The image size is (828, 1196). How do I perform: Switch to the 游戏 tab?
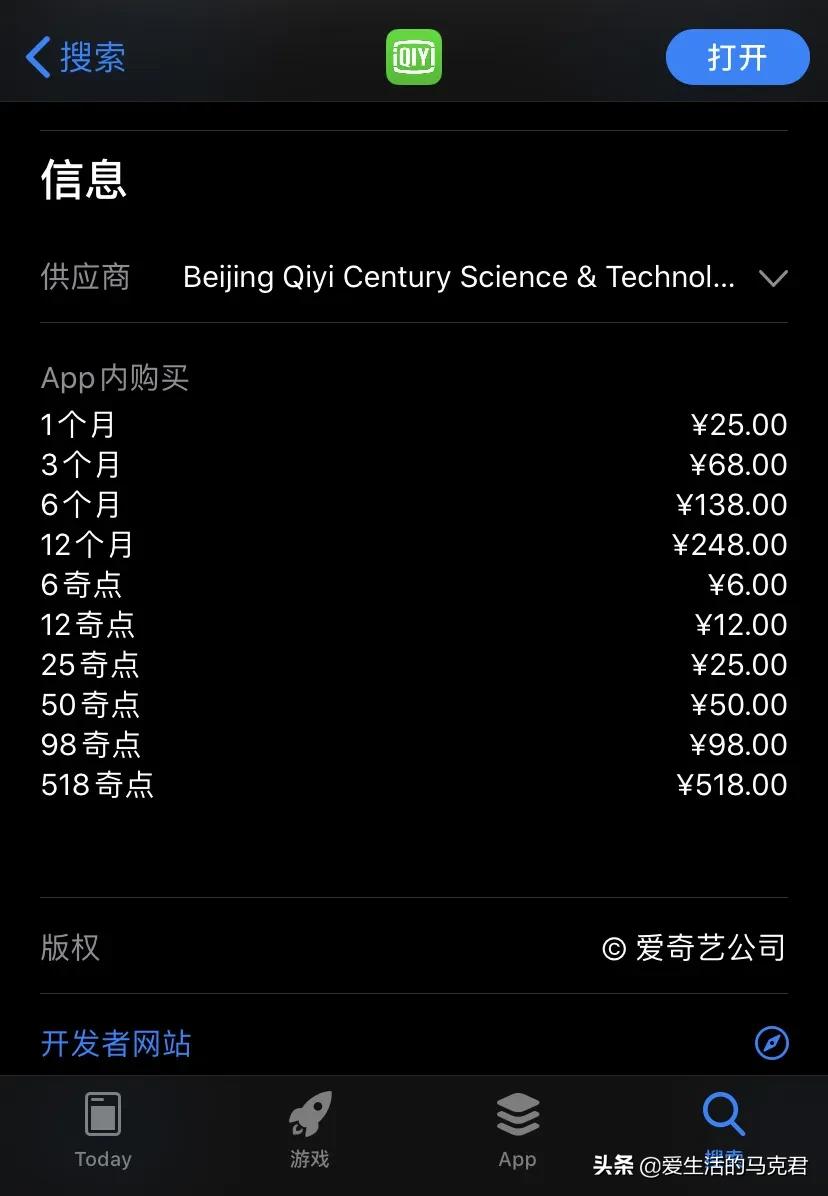pyautogui.click(x=309, y=1130)
